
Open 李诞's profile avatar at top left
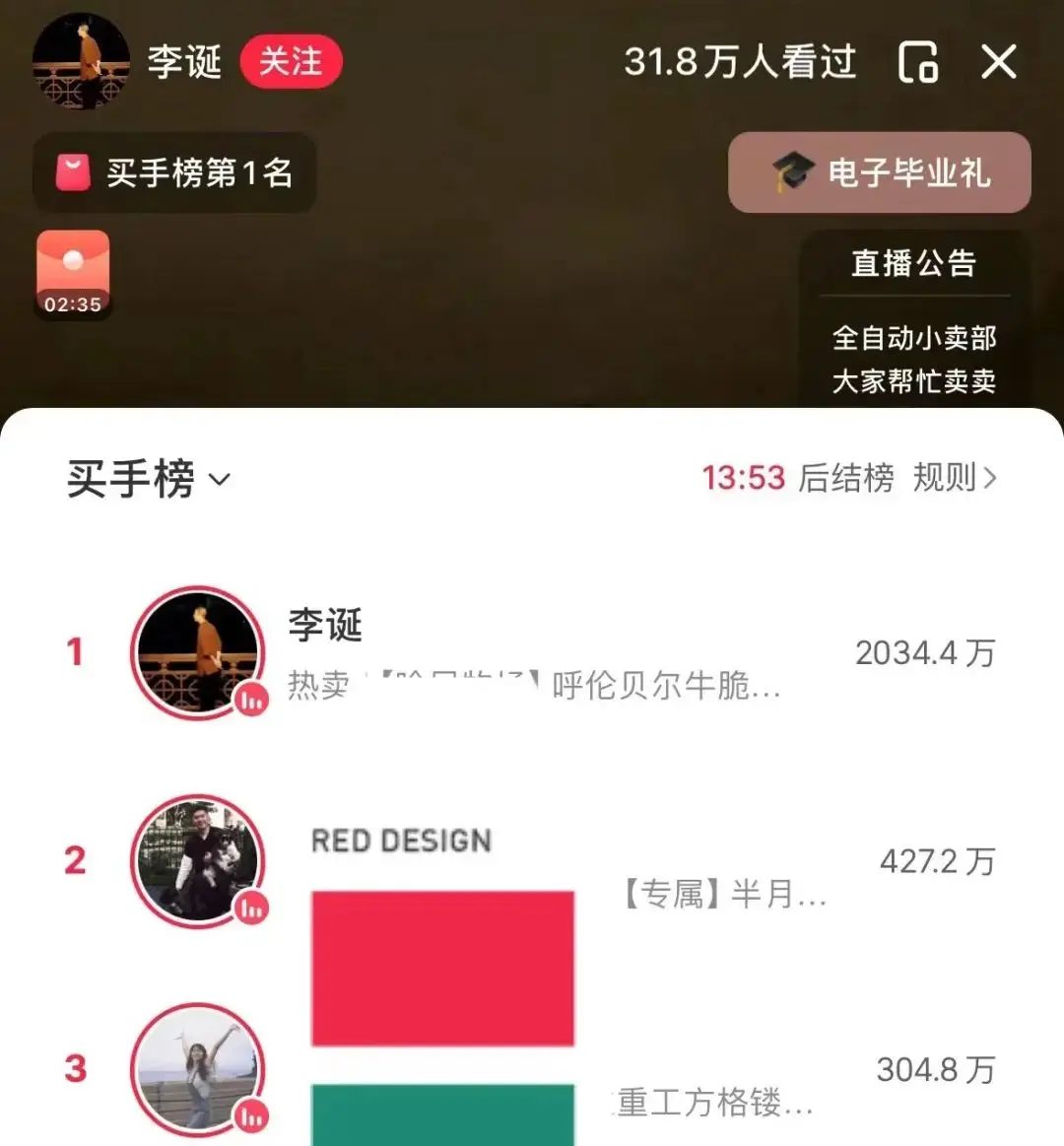(82, 62)
